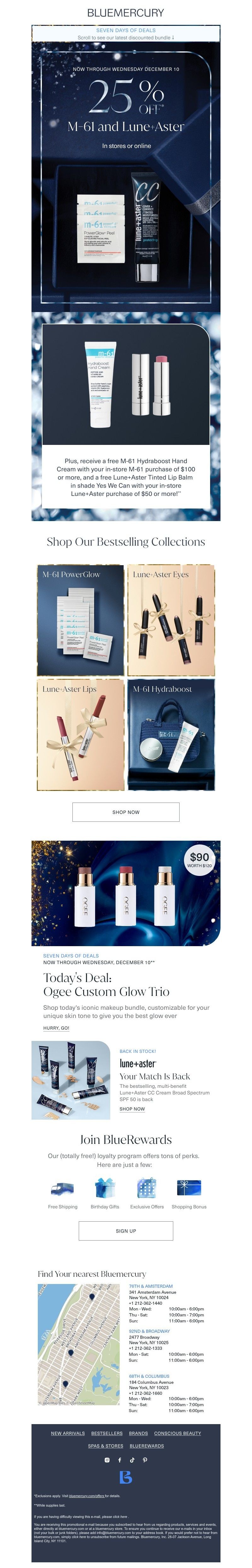Visit the SPAS & STORES link
The image size is (252, 1568).
105,1446
